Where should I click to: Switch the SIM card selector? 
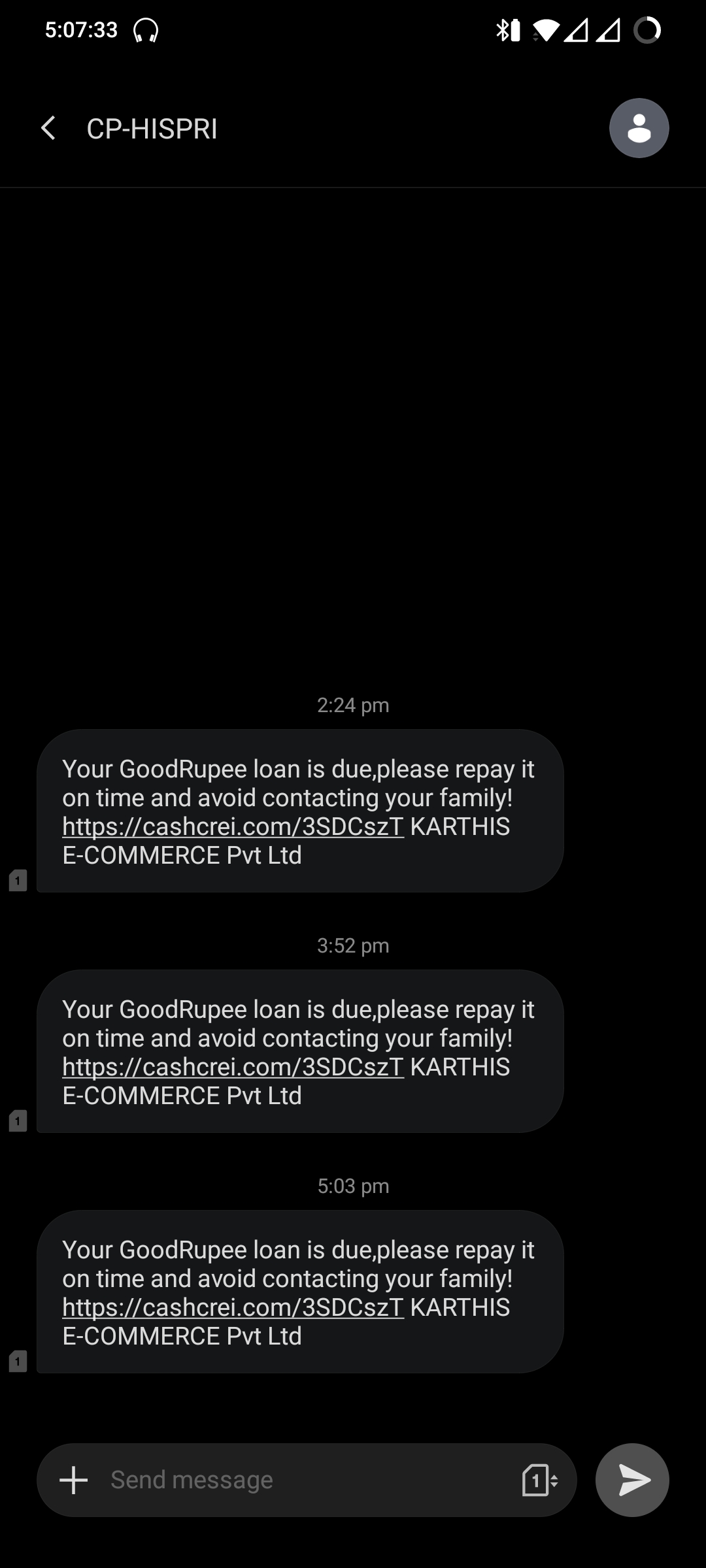[x=539, y=1480]
